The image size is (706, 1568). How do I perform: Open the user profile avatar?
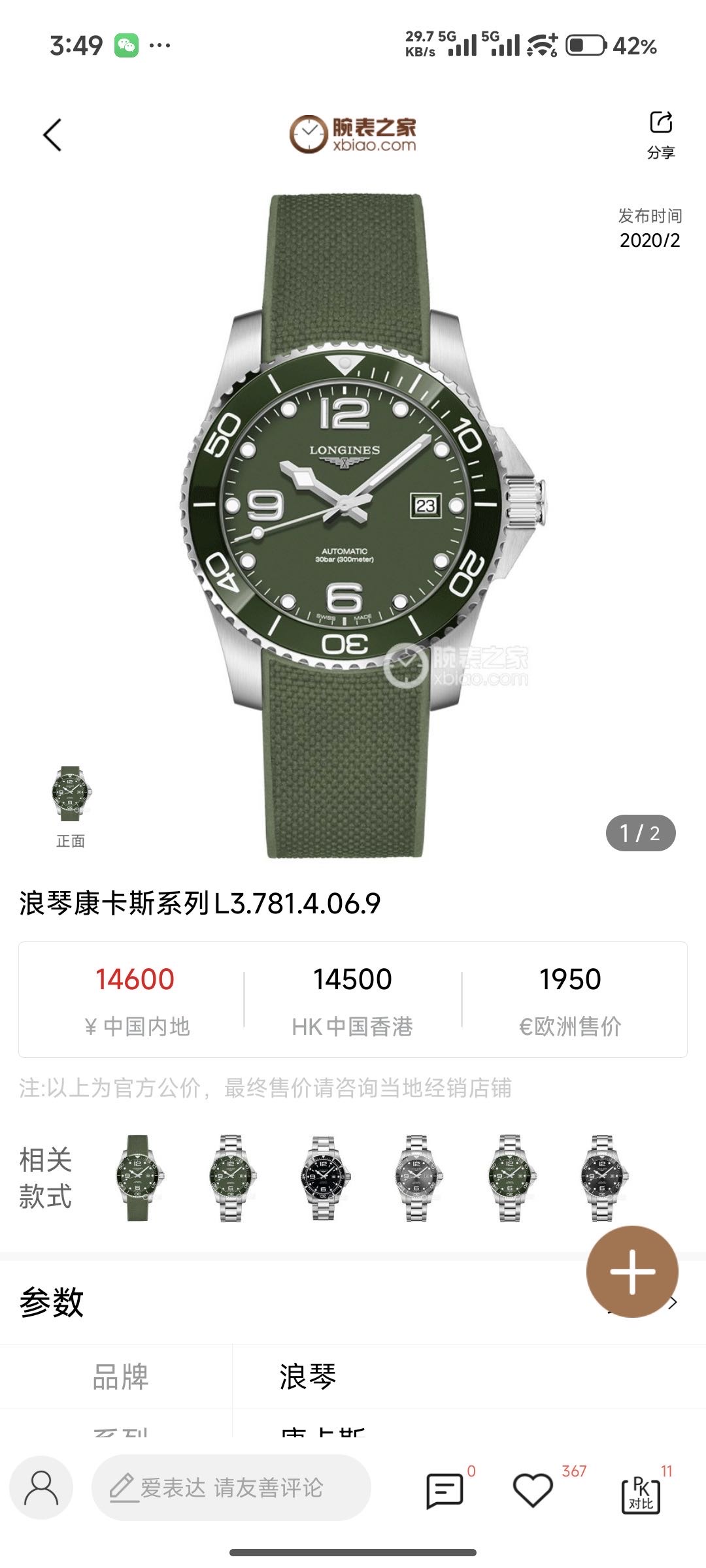41,1488
